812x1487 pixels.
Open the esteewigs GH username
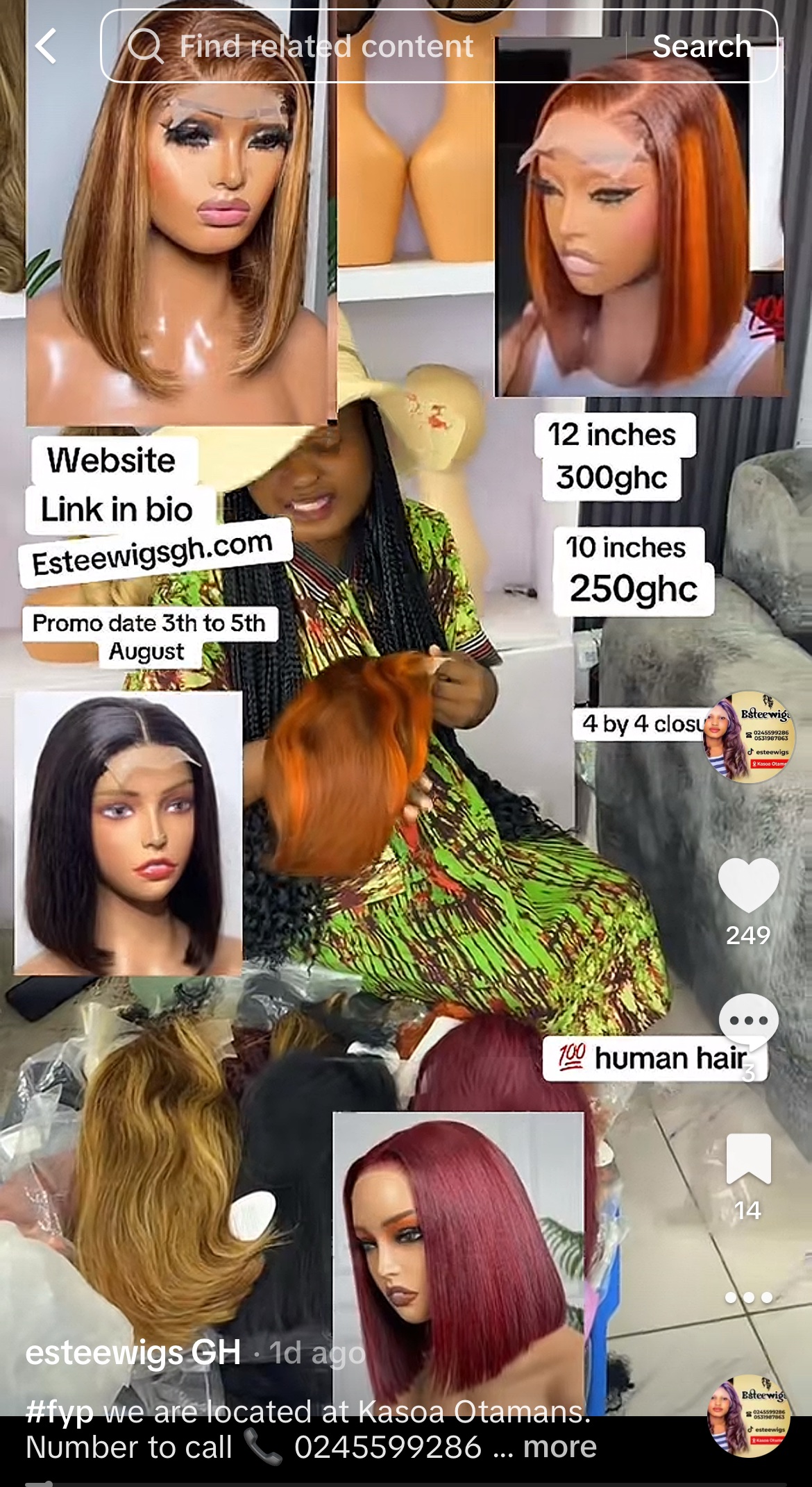[133, 1352]
